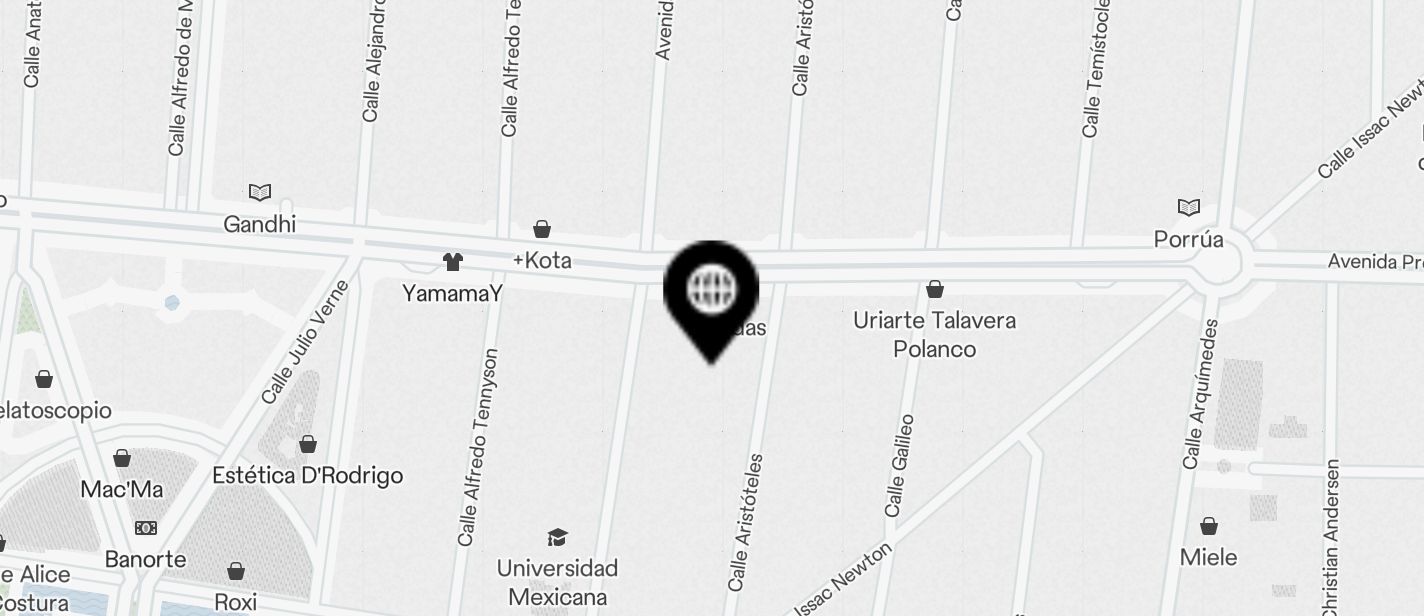Select the Estética D'Rodrigo map marker

(308, 444)
